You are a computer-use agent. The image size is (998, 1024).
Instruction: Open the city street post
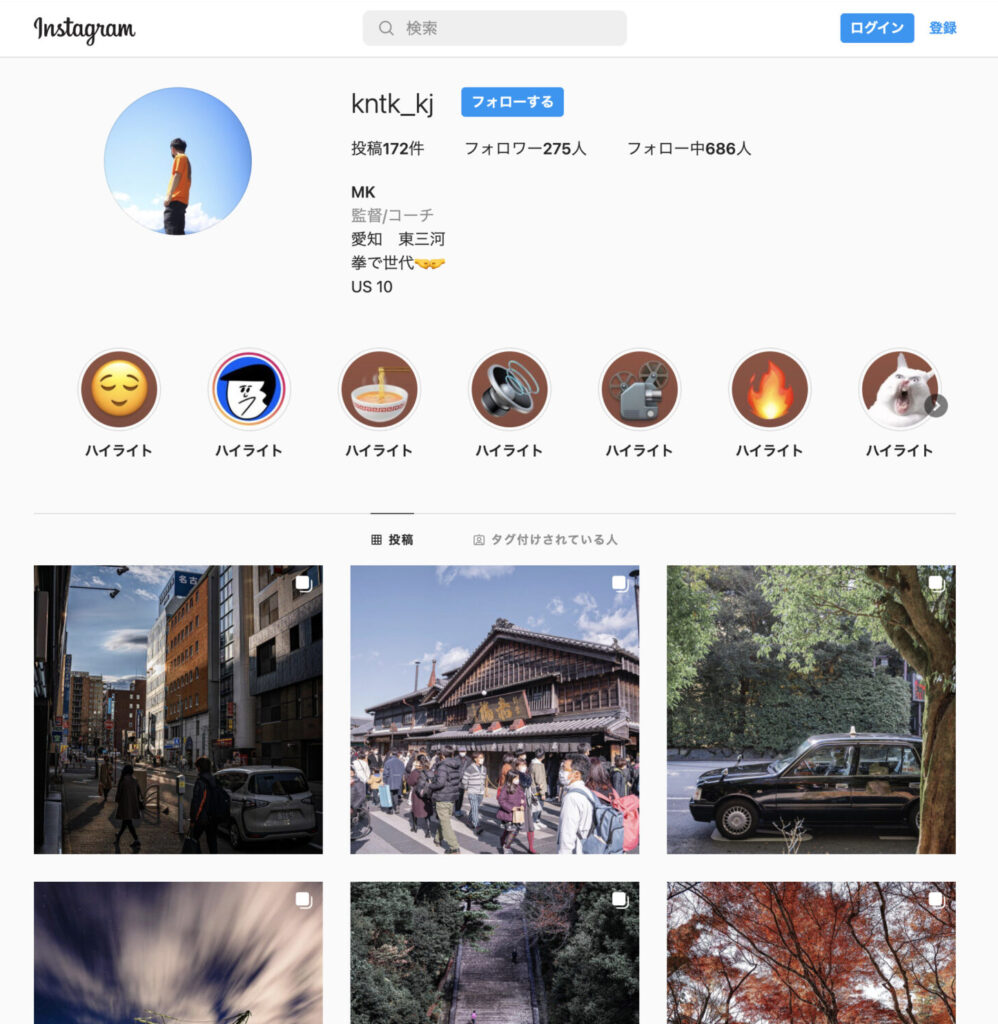pos(178,709)
